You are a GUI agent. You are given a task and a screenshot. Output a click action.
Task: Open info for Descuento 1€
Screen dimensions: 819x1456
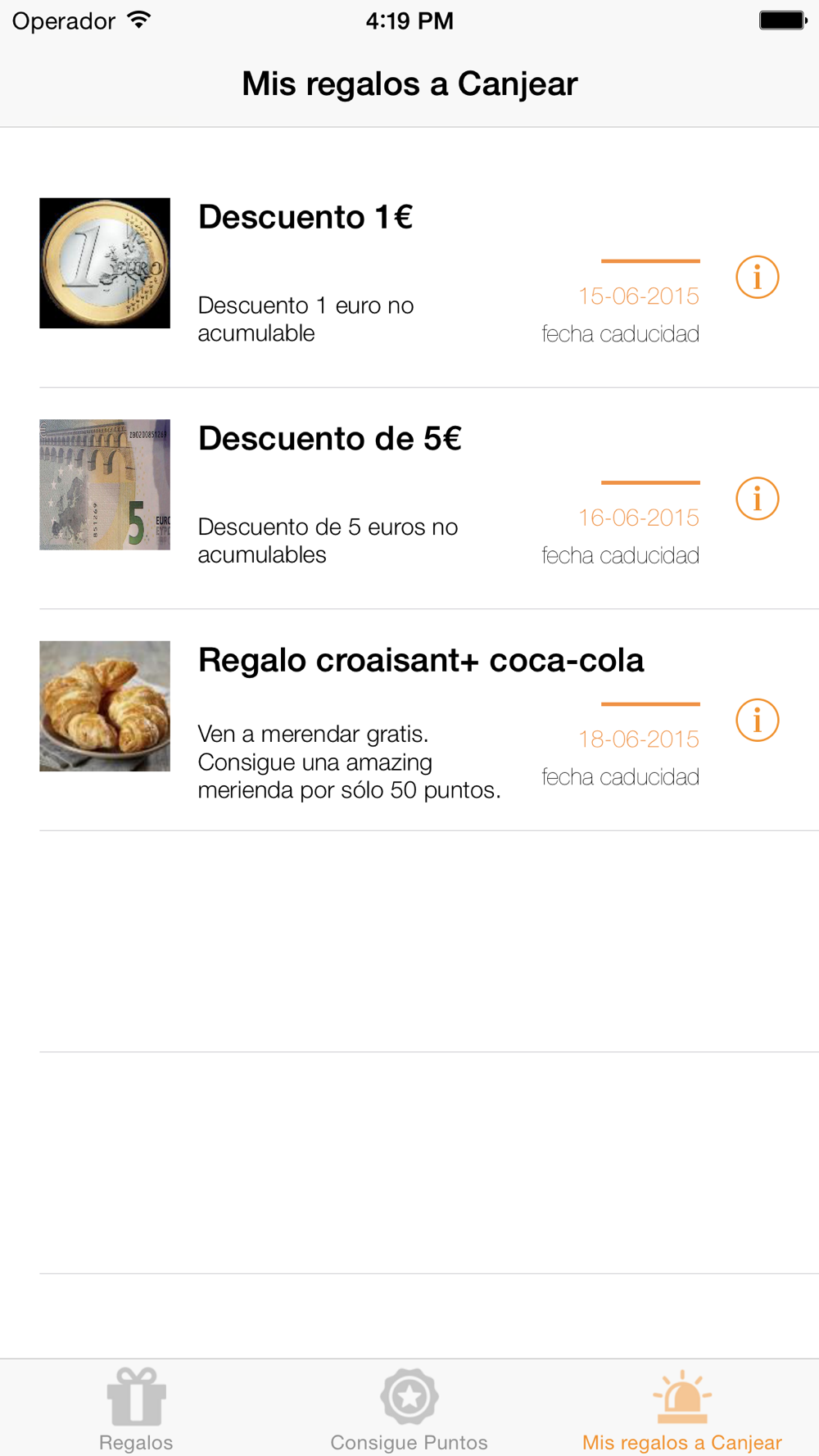pyautogui.click(x=757, y=278)
